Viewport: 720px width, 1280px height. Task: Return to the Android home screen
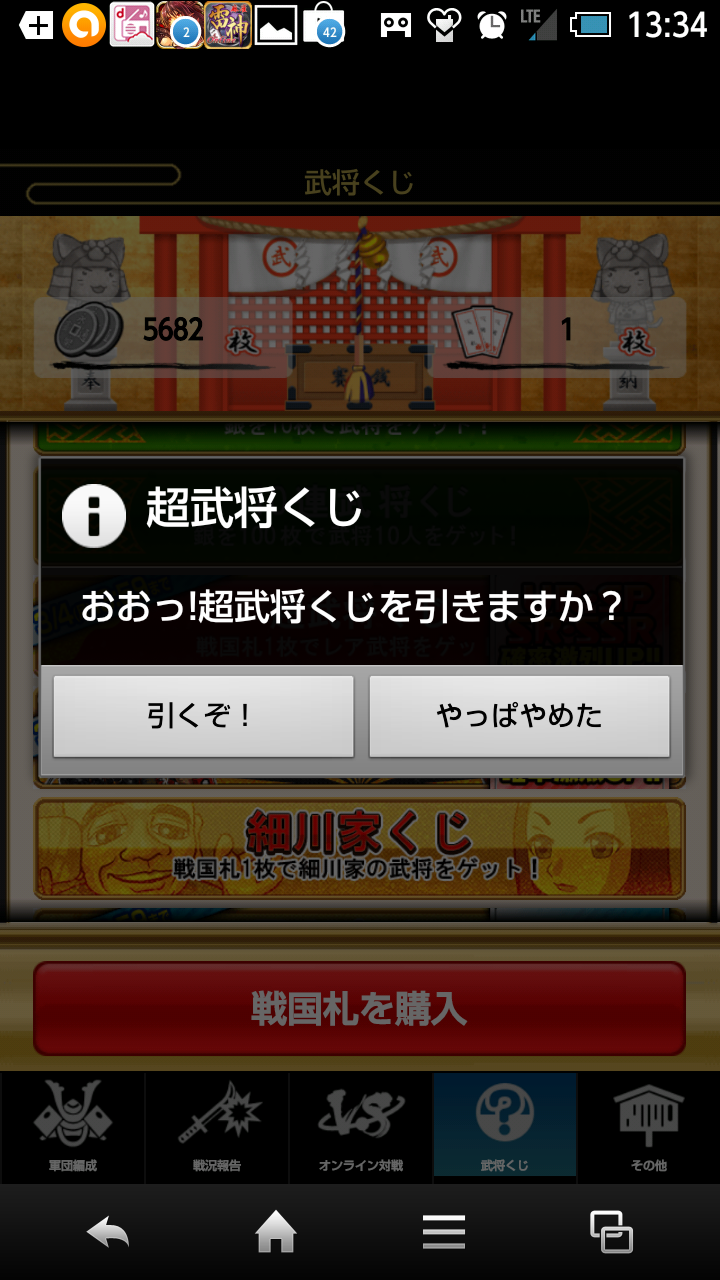pos(276,1232)
